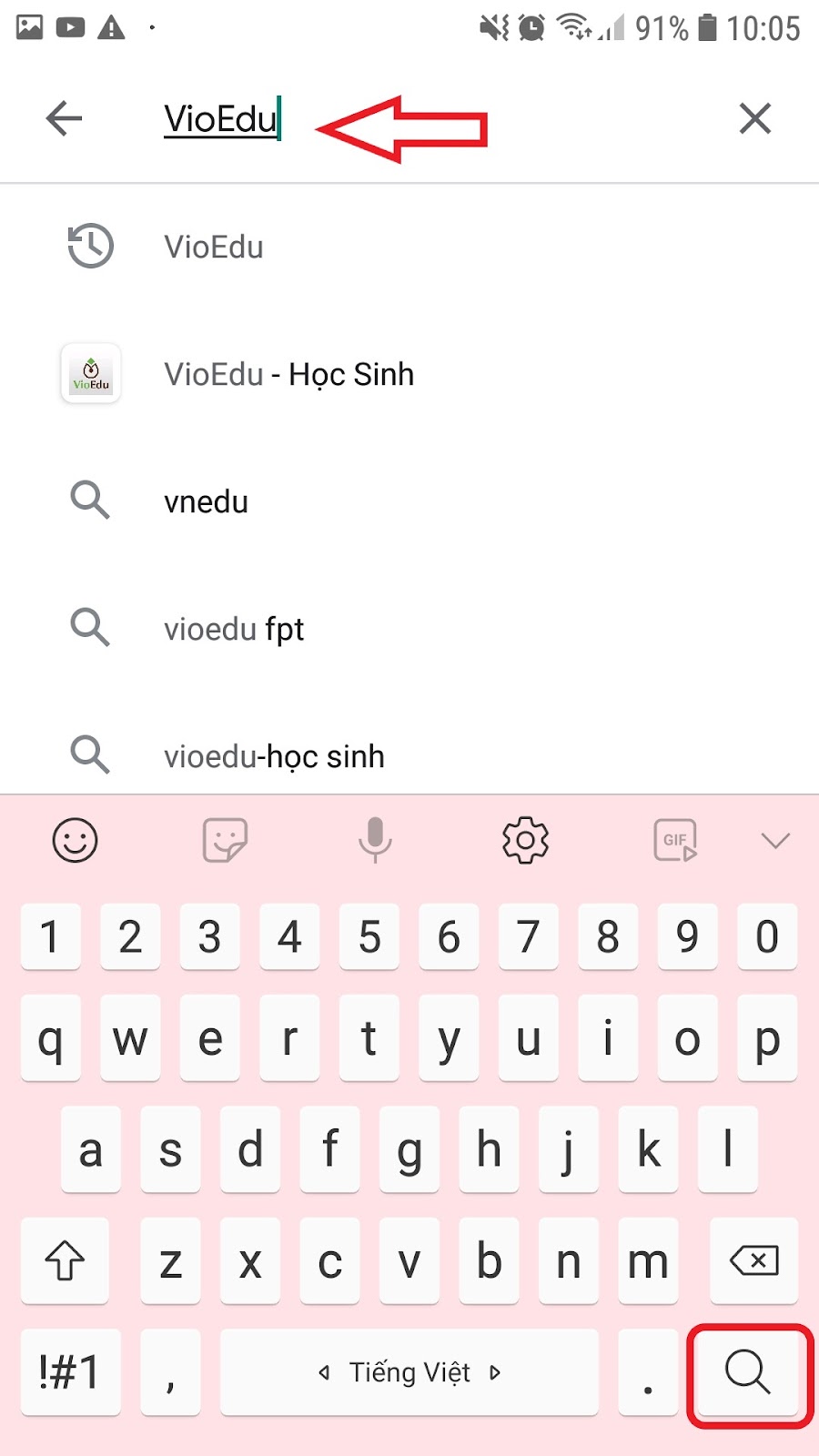Delete a character with the backspace key
Image resolution: width=819 pixels, height=1456 pixels.
(754, 1261)
